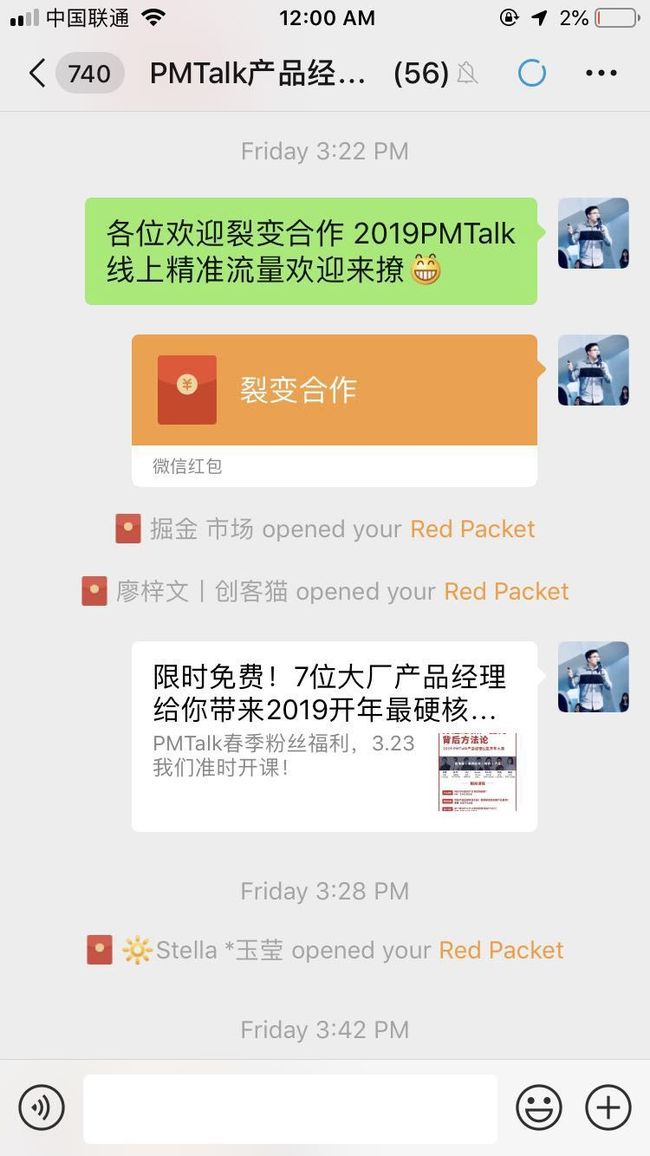Open sender avatar beside 各位欢迎裂变合作 message
The height and width of the screenshot is (1156, 650).
click(x=593, y=233)
